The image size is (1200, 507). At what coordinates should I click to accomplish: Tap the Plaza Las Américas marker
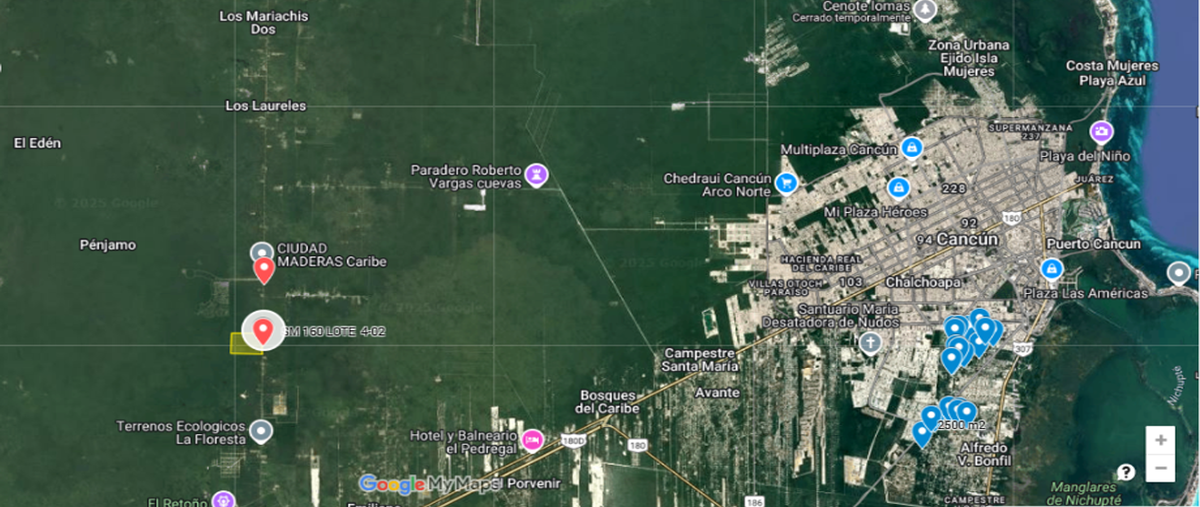[1051, 269]
